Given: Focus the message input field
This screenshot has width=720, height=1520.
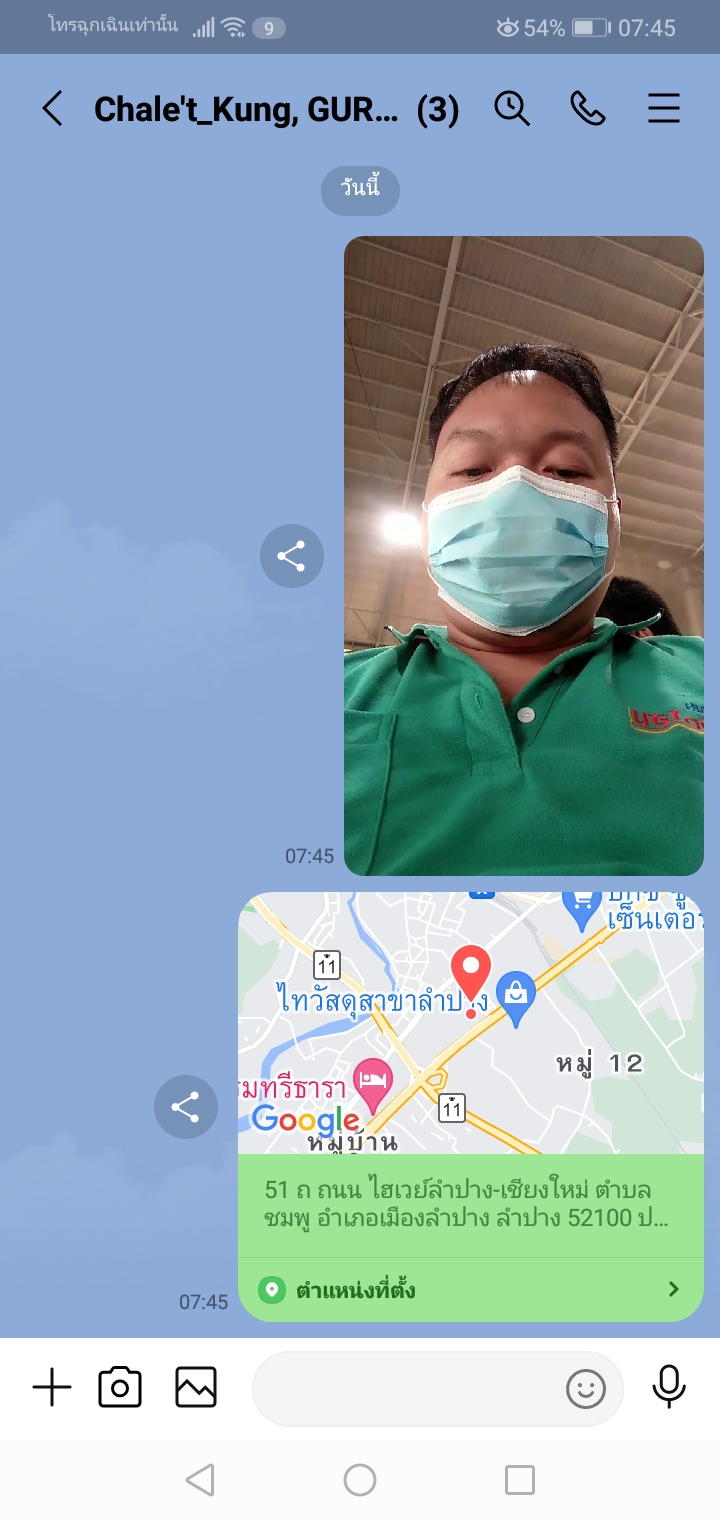Looking at the screenshot, I should click(x=405, y=1388).
